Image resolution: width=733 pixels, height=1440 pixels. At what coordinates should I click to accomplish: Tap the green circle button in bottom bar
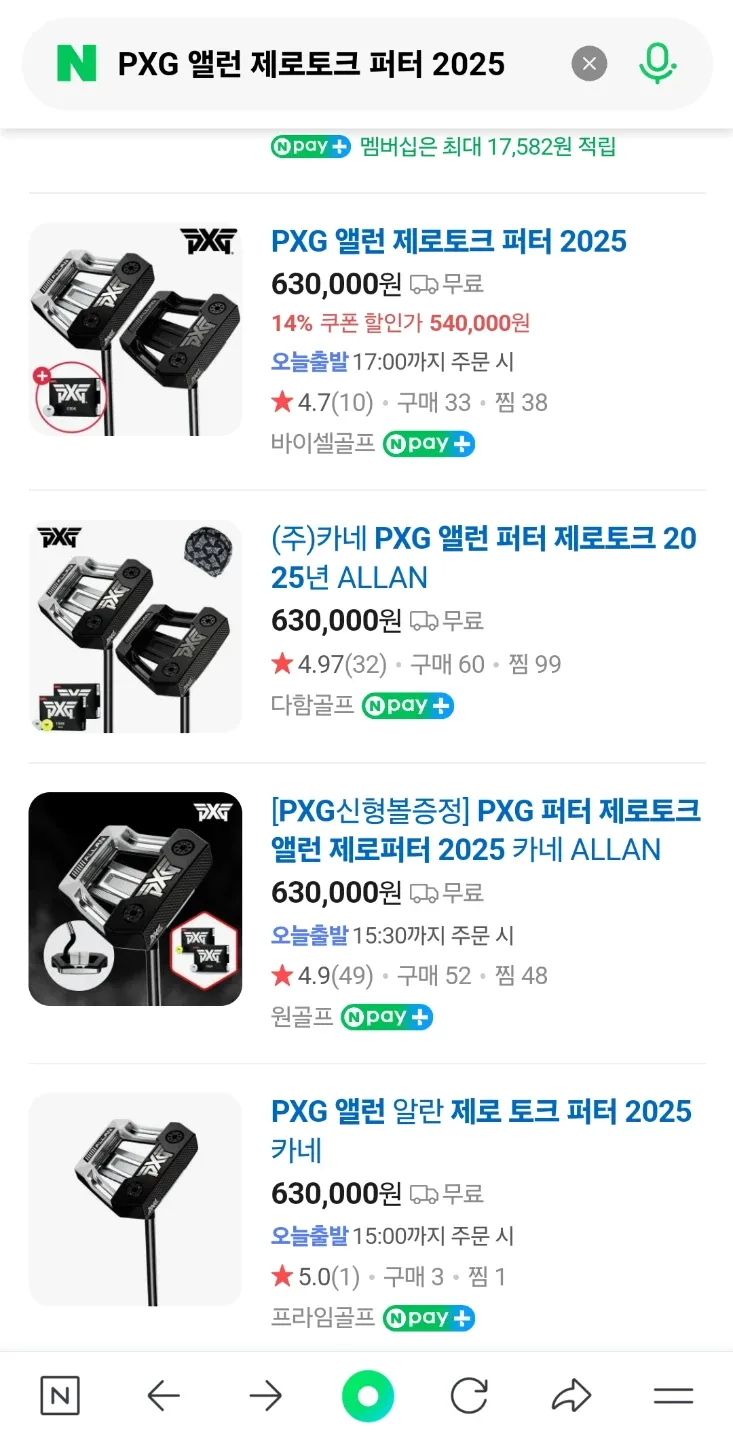(367, 1396)
